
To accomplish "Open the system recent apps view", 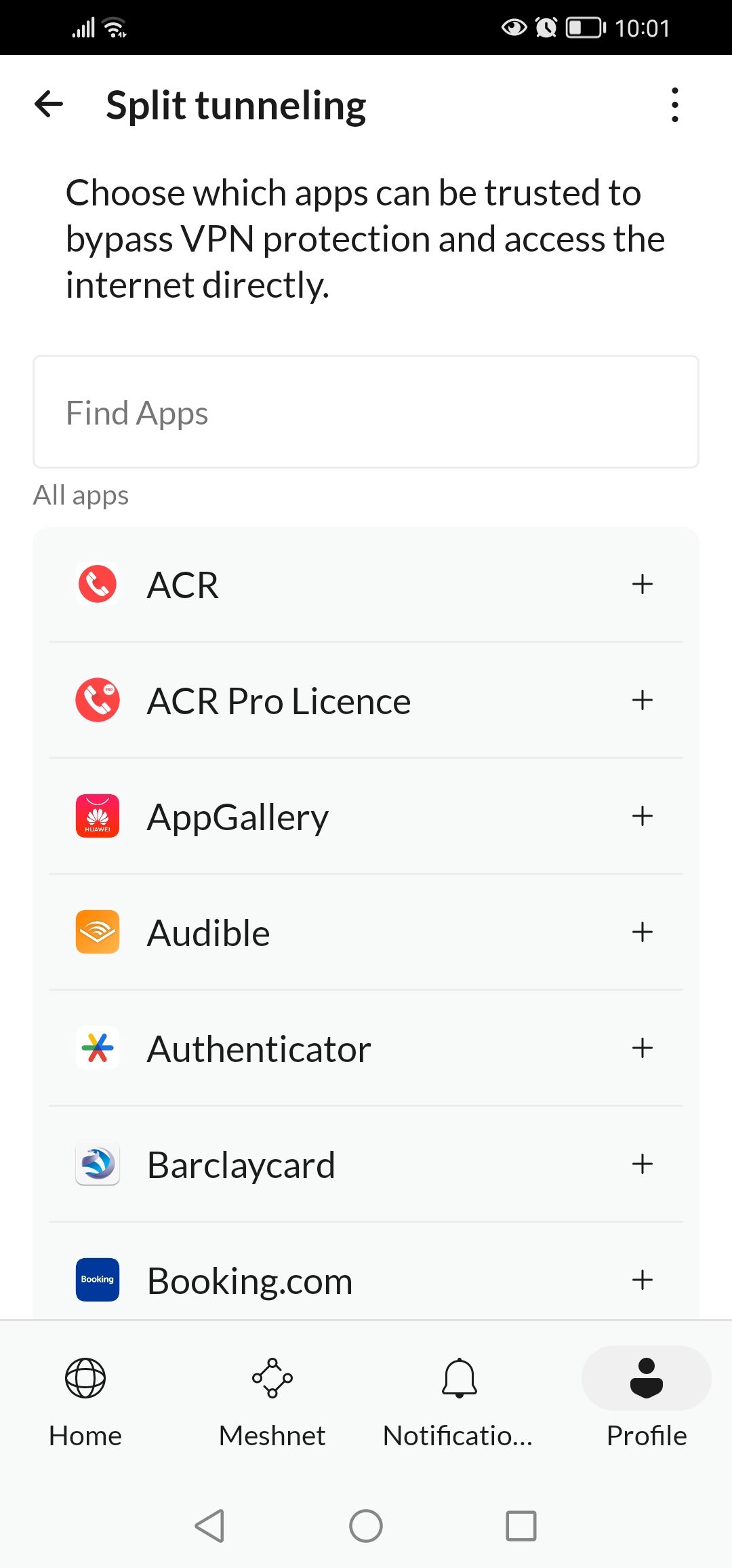I will (521, 1526).
